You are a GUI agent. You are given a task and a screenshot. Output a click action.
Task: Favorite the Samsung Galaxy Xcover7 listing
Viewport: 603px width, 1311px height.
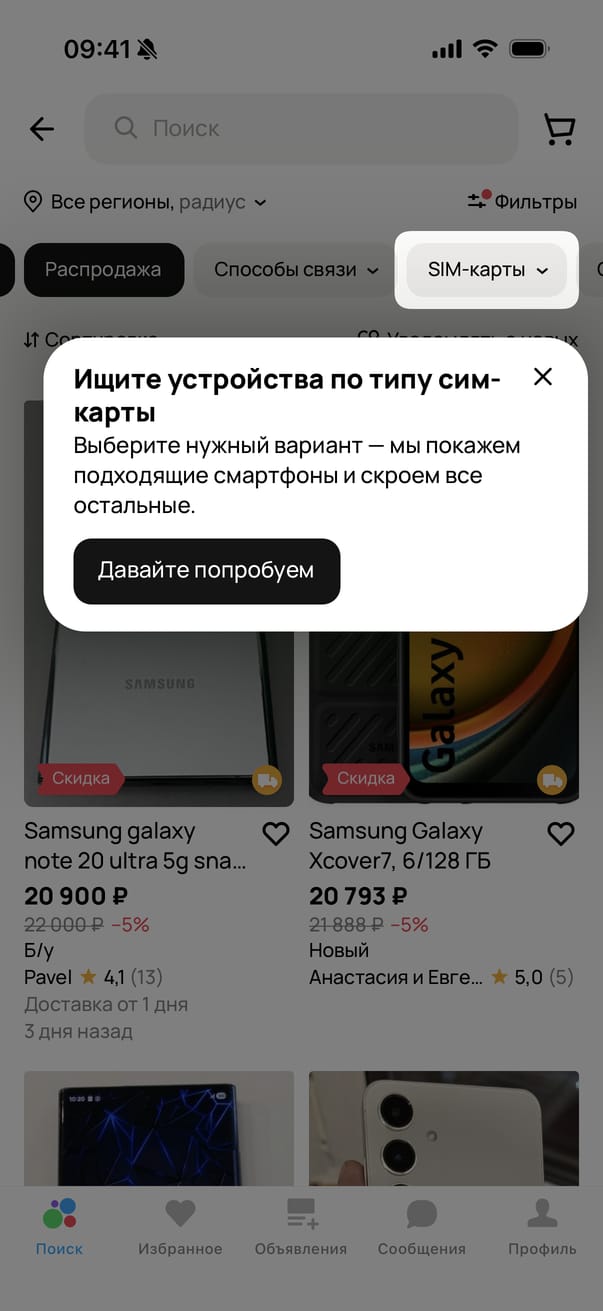click(x=561, y=834)
